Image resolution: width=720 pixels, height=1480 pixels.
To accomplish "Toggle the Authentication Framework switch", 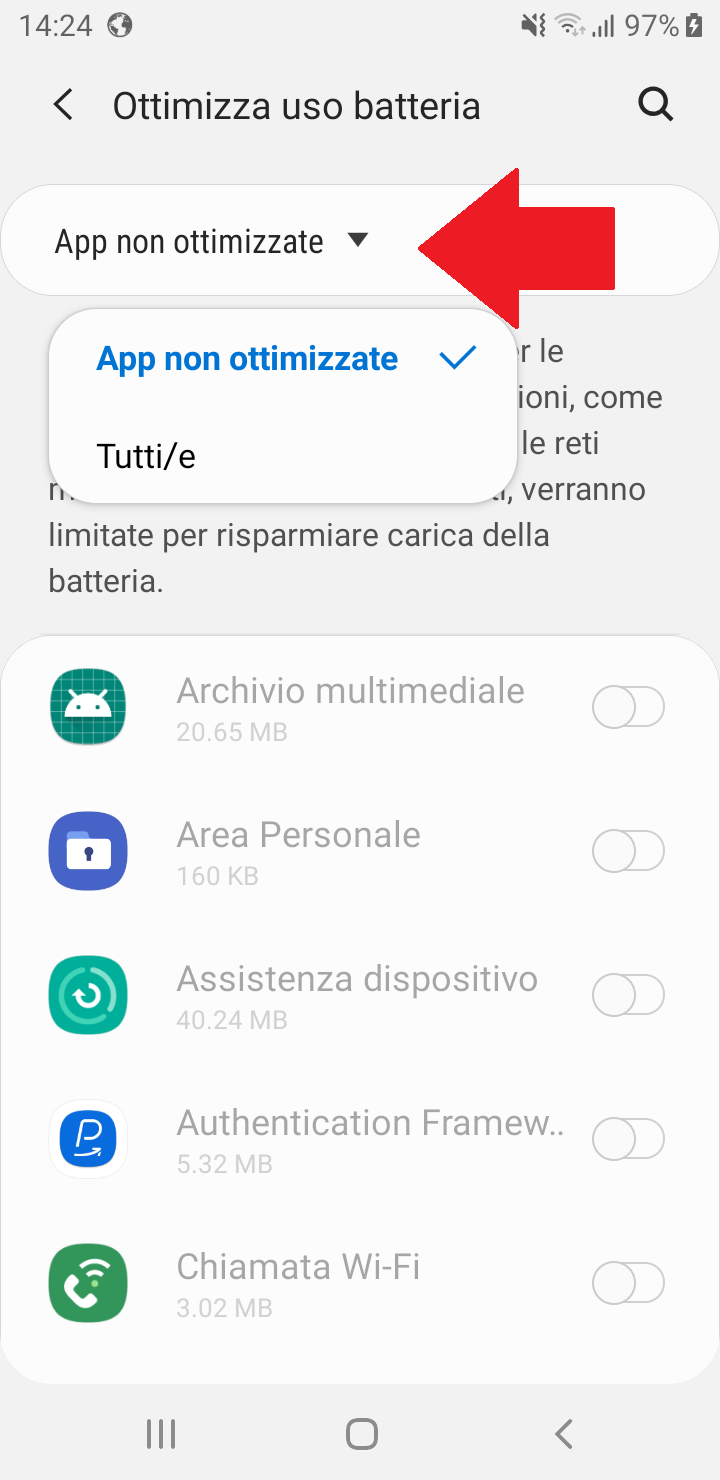I will pyautogui.click(x=628, y=1140).
